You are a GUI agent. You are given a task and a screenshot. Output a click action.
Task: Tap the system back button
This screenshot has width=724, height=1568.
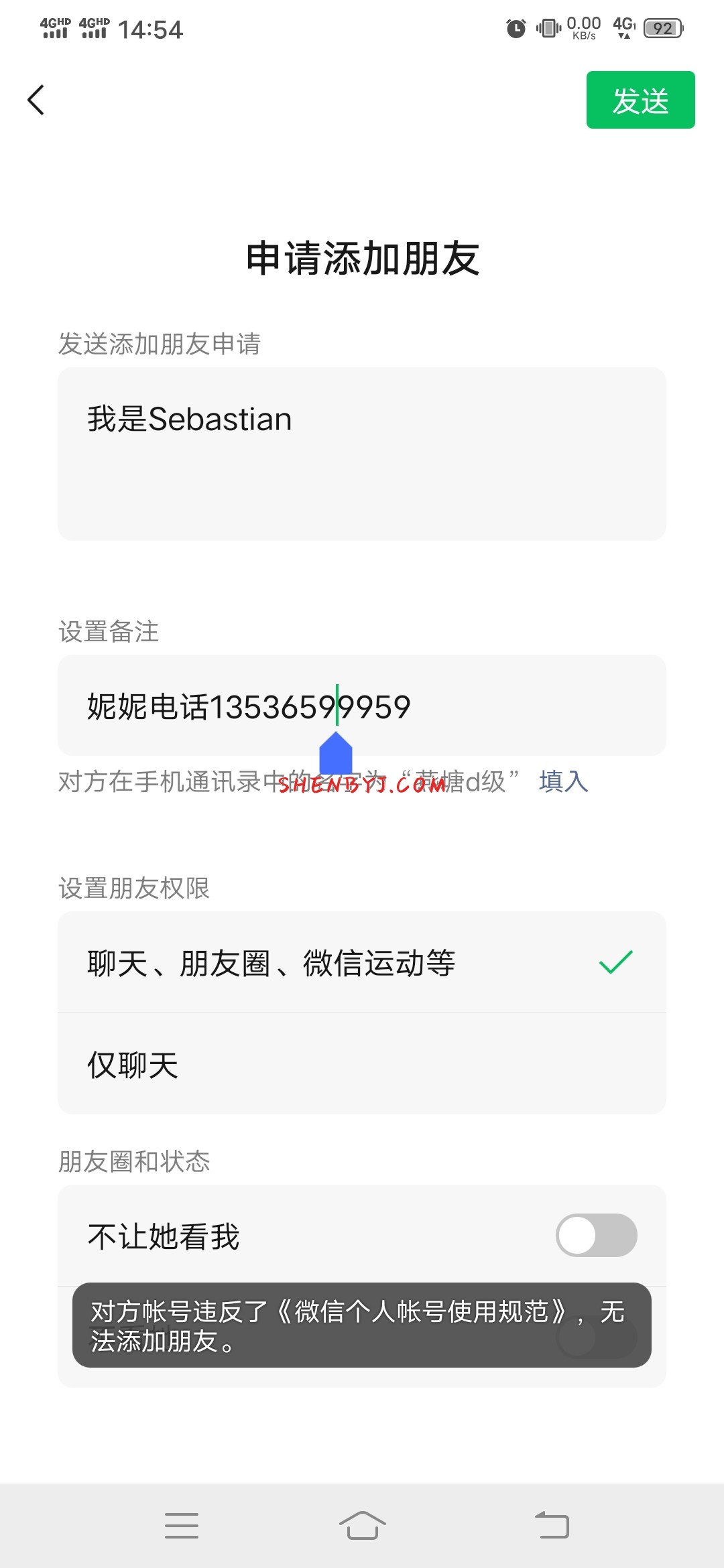point(552,1526)
